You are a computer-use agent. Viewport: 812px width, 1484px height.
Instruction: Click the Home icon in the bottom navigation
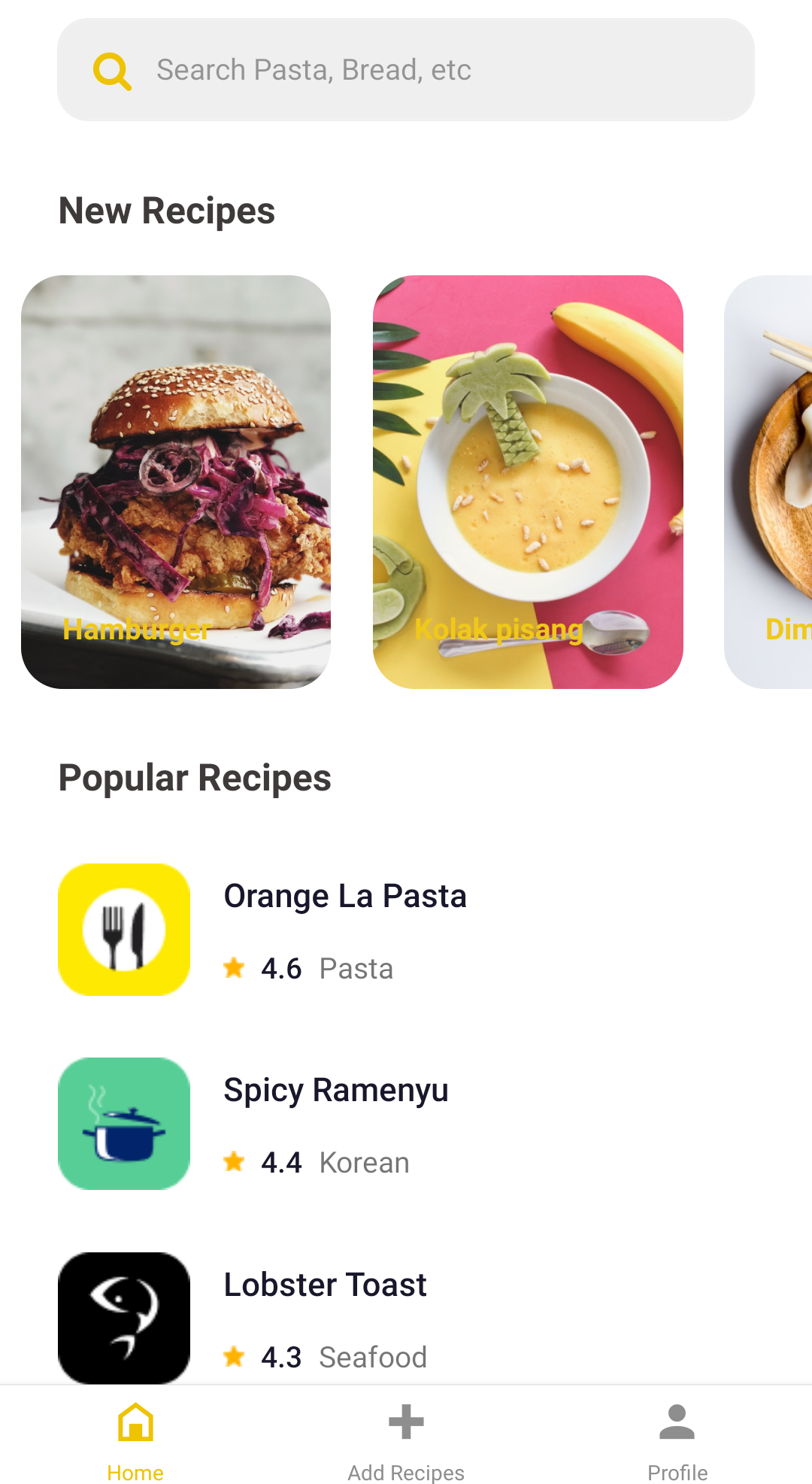pos(135,1422)
